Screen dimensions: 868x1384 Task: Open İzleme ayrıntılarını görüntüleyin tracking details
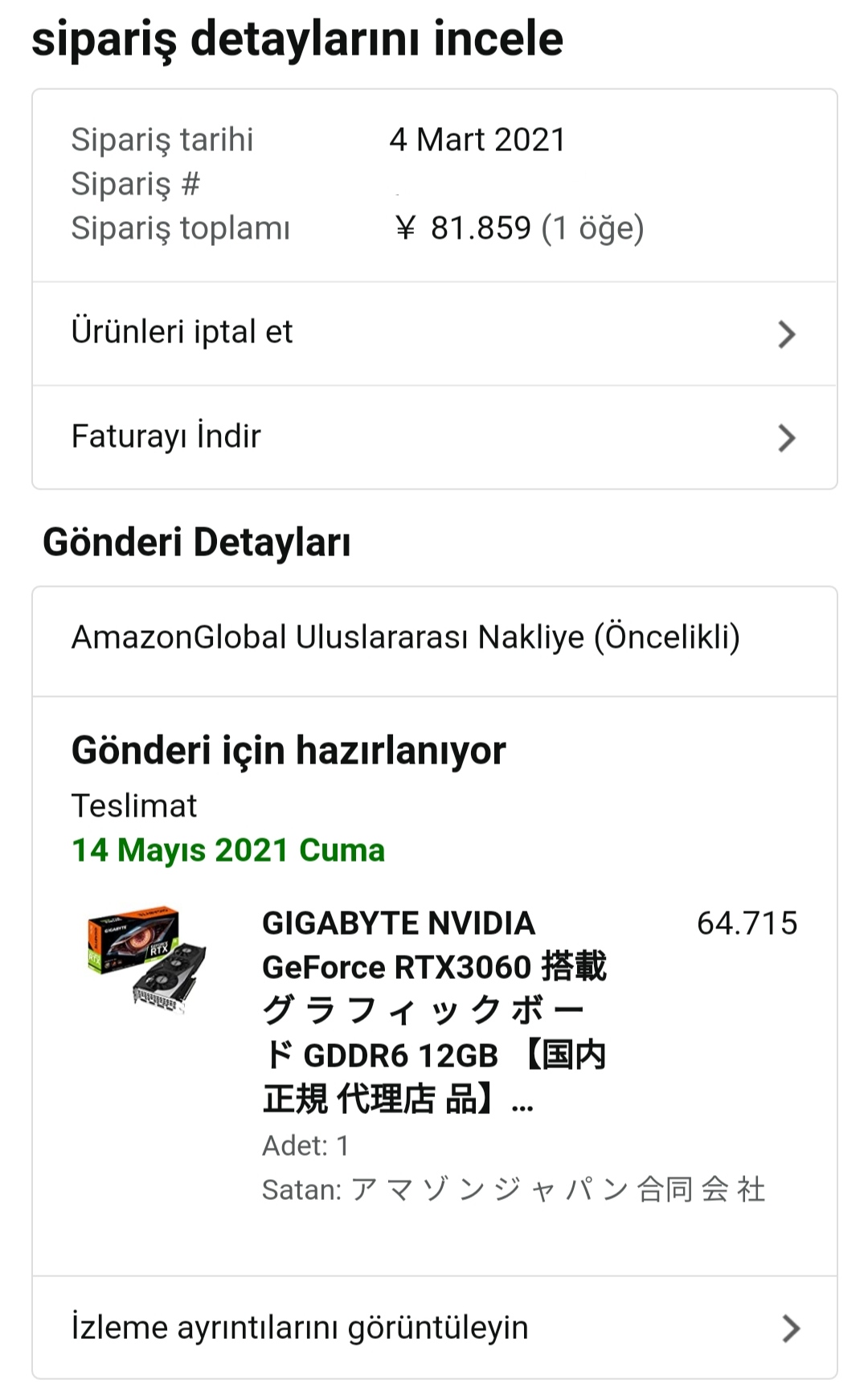pos(434,1327)
